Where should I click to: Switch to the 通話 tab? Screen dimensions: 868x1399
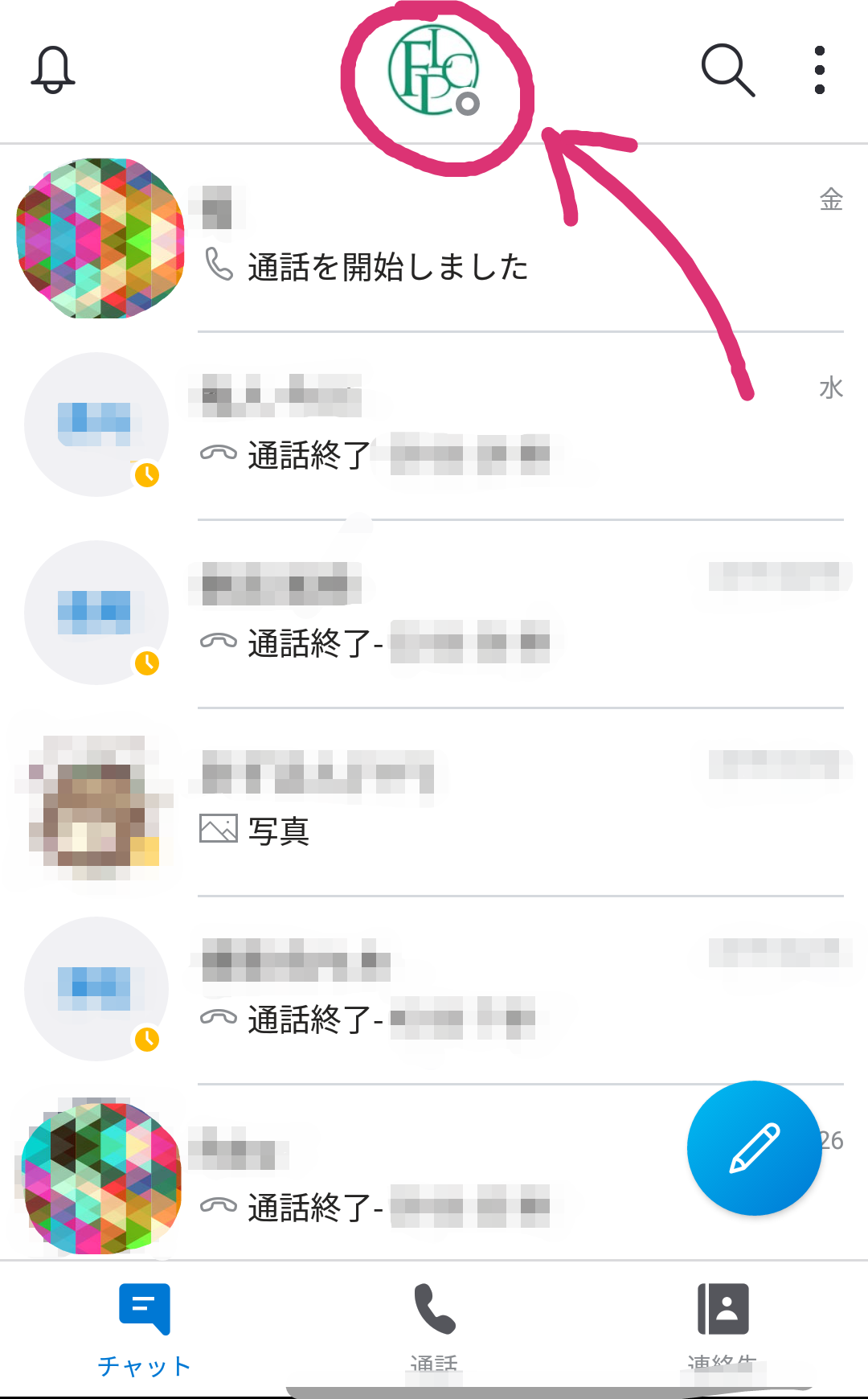(434, 1325)
